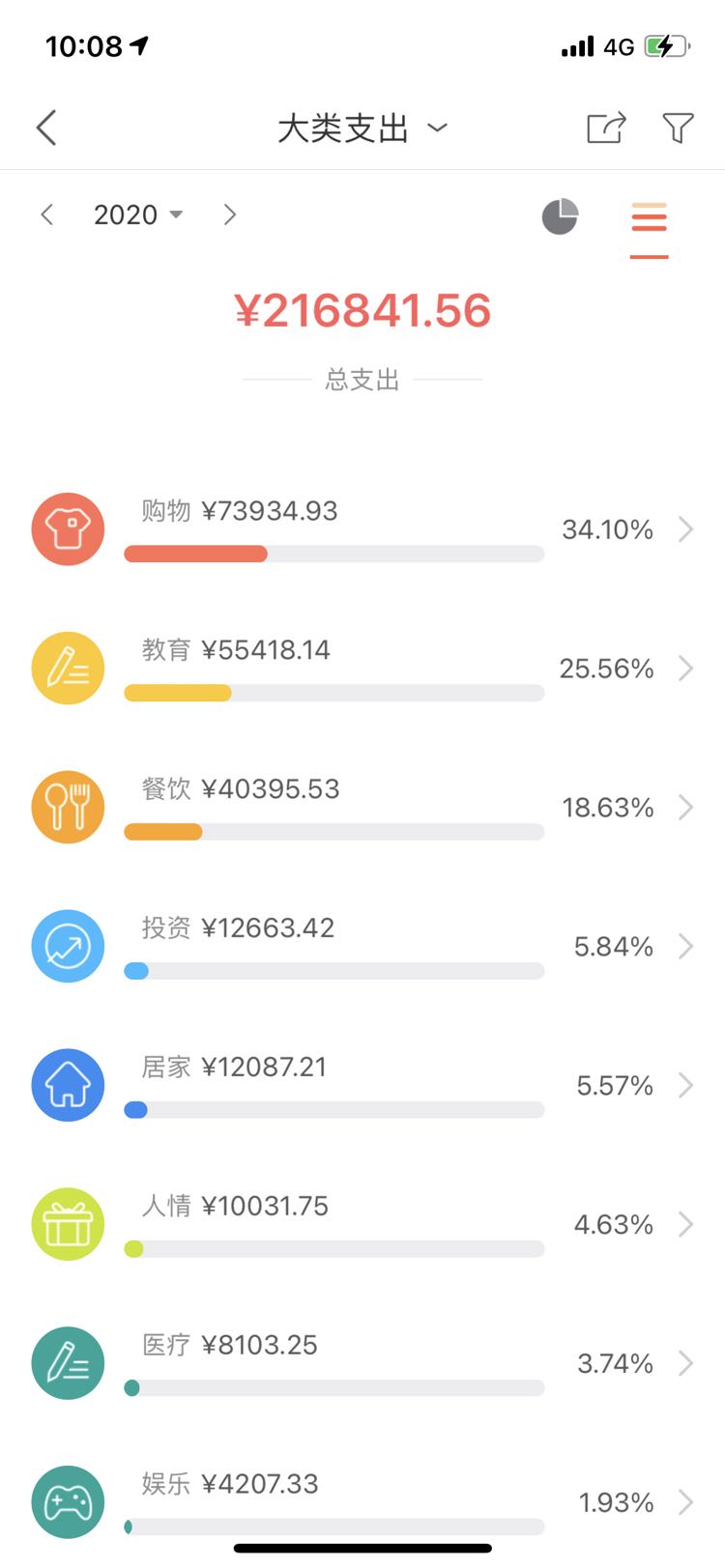Viewport: 725px width, 1568px height.
Task: Open 购物 expense details
Action: (x=362, y=529)
